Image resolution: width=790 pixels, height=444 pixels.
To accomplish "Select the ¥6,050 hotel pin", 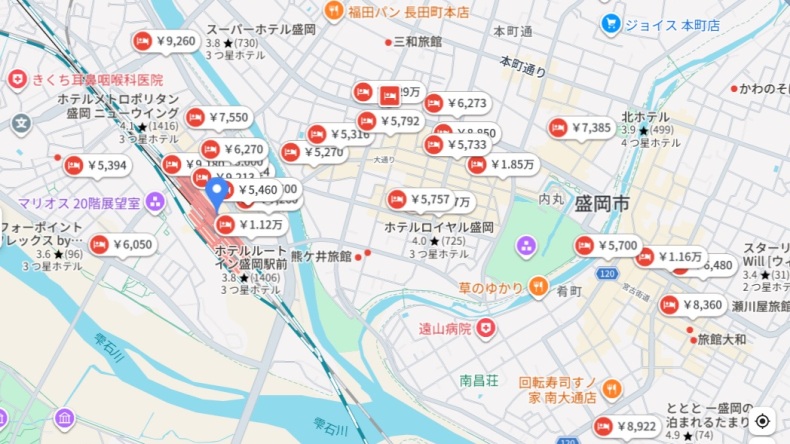I will click(x=122, y=244).
